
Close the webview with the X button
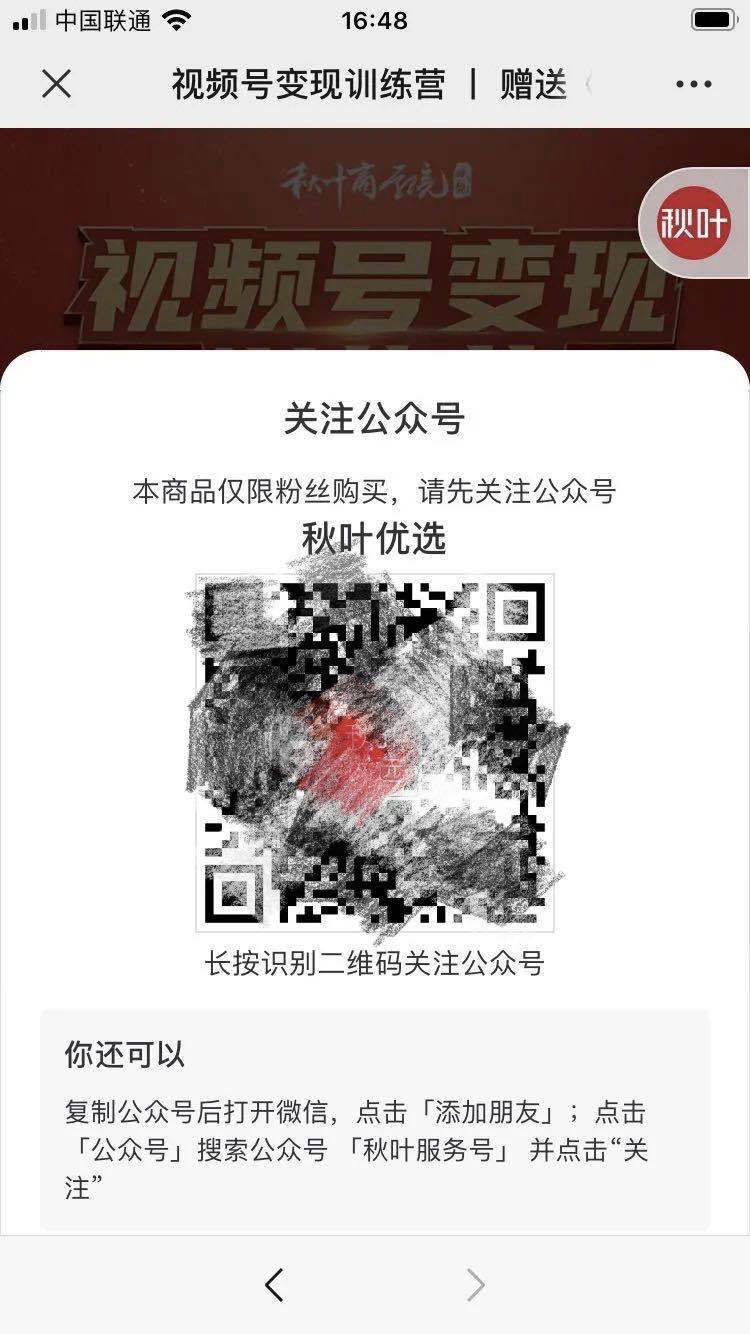pyautogui.click(x=57, y=84)
